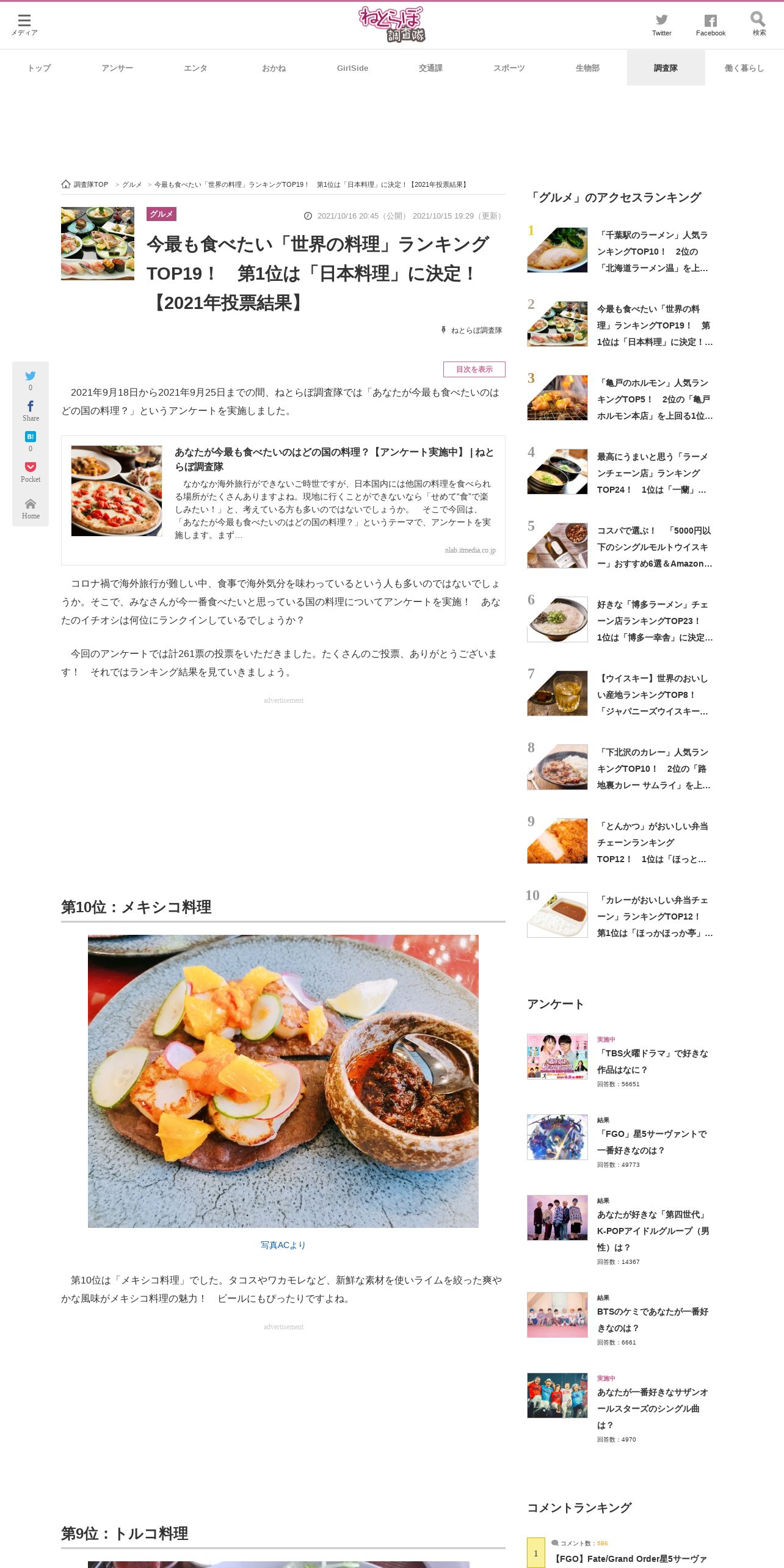Image resolution: width=784 pixels, height=1568 pixels.
Task: Open the 写真ACより photo credit link
Action: pyautogui.click(x=283, y=1245)
